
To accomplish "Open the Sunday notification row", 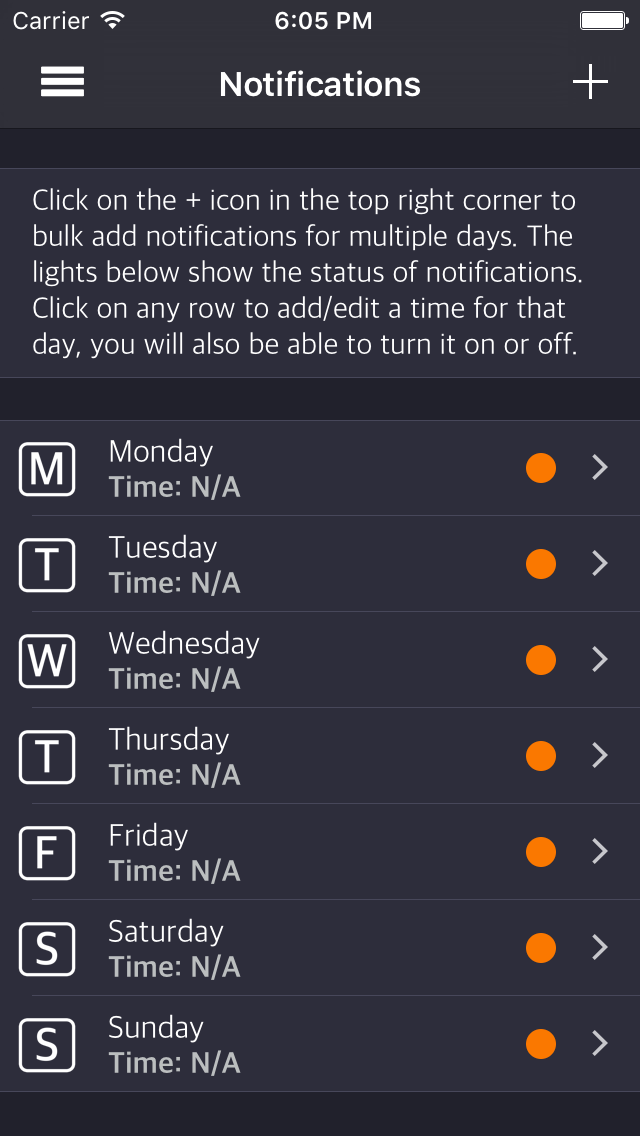I will pyautogui.click(x=320, y=1044).
